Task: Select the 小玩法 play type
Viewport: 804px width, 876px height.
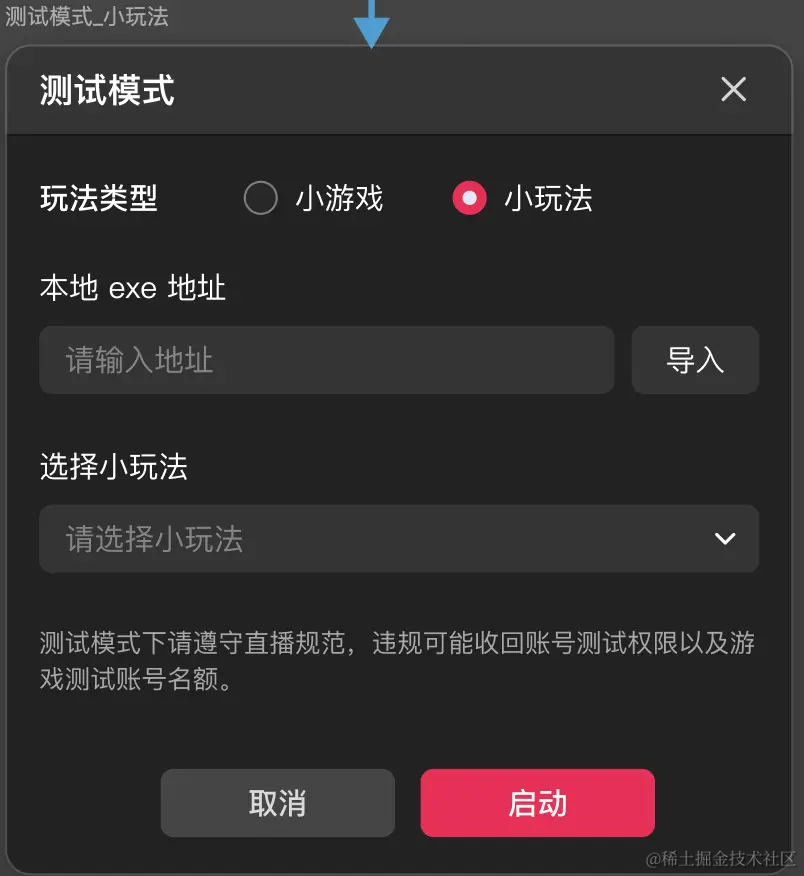Action: pos(470,198)
